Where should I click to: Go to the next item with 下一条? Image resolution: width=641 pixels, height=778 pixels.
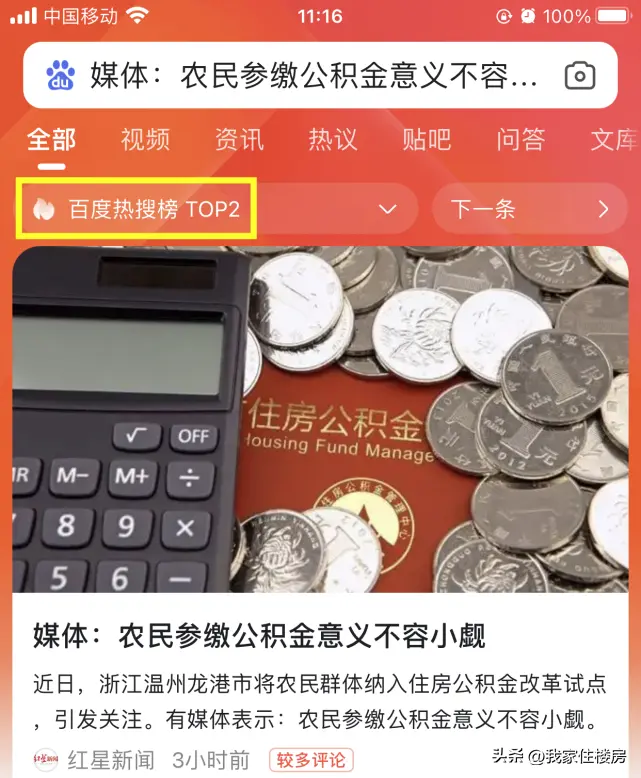tap(530, 209)
